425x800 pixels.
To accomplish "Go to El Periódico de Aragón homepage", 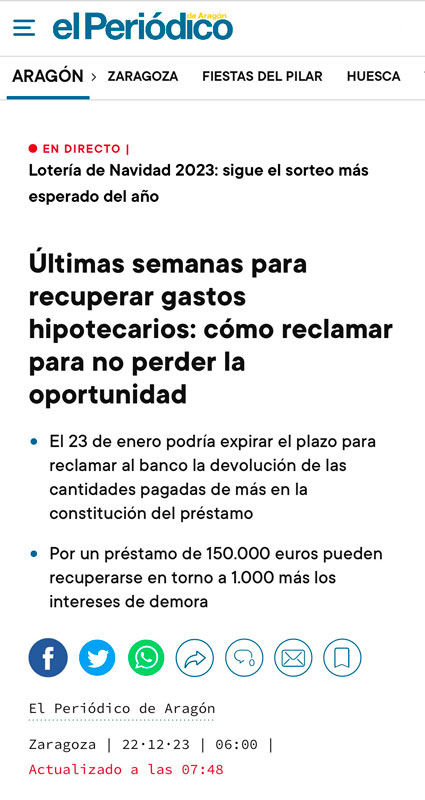I will click(143, 27).
